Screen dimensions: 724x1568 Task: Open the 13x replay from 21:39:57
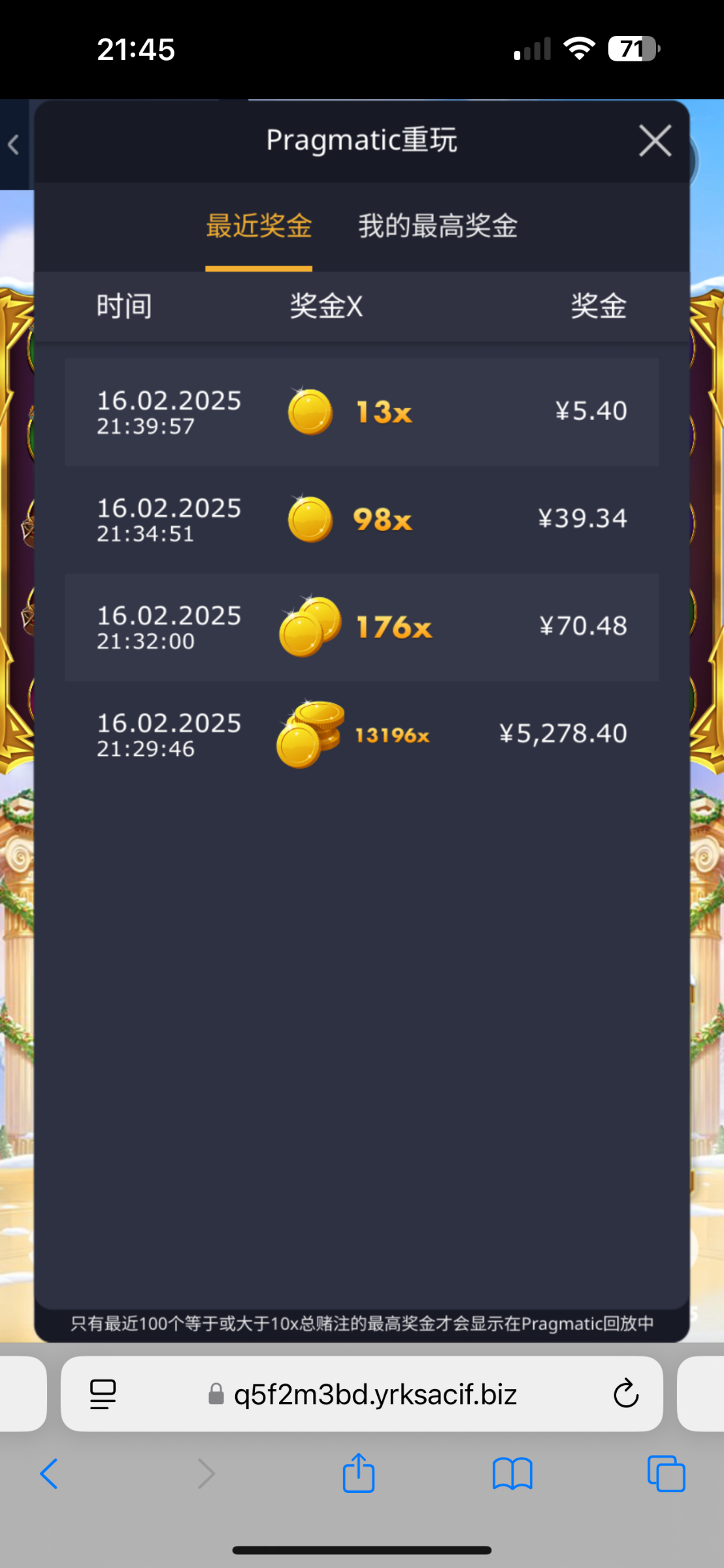[361, 412]
